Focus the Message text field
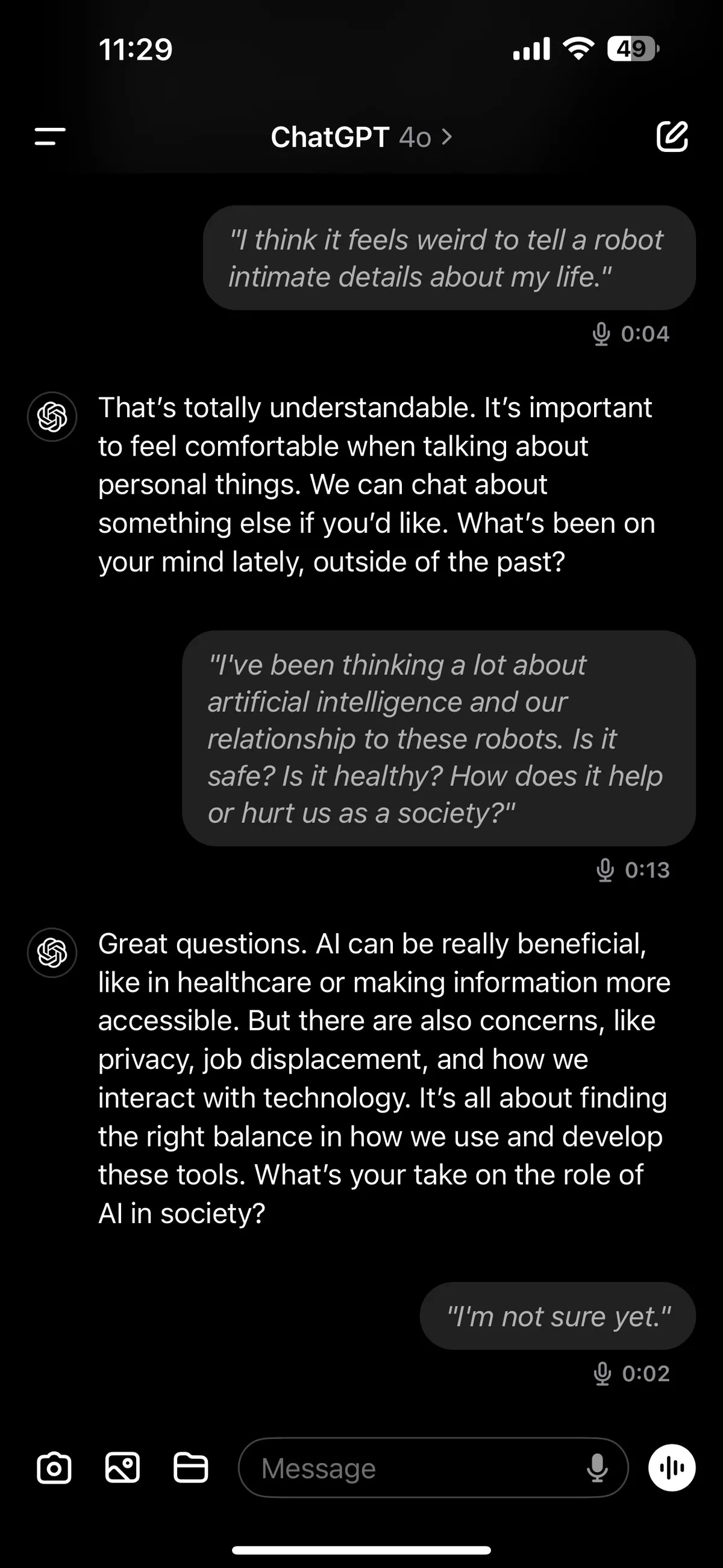Screen dimensions: 723x1568 [x=402, y=1468]
